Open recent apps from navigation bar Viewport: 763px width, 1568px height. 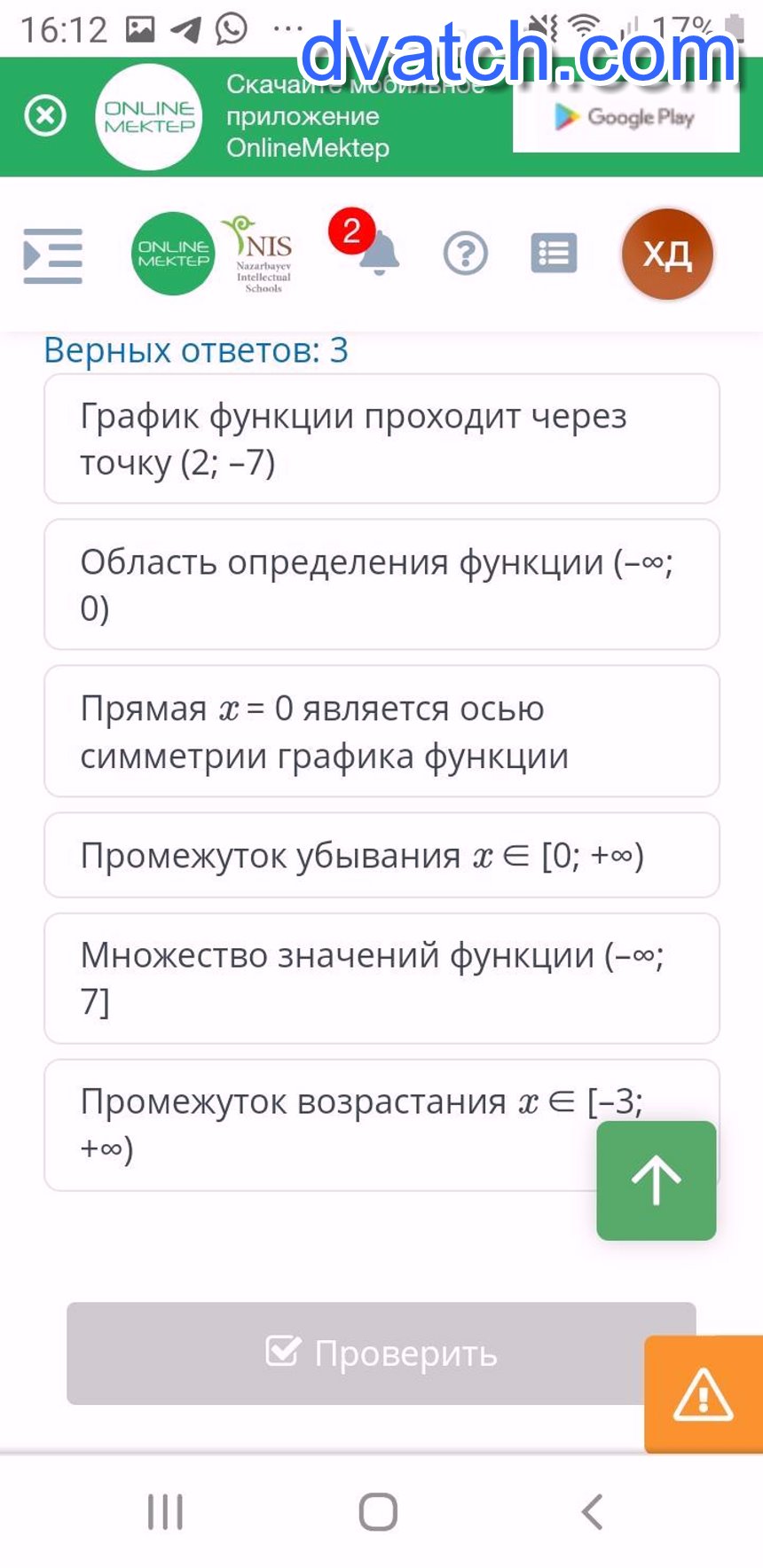(x=165, y=1512)
